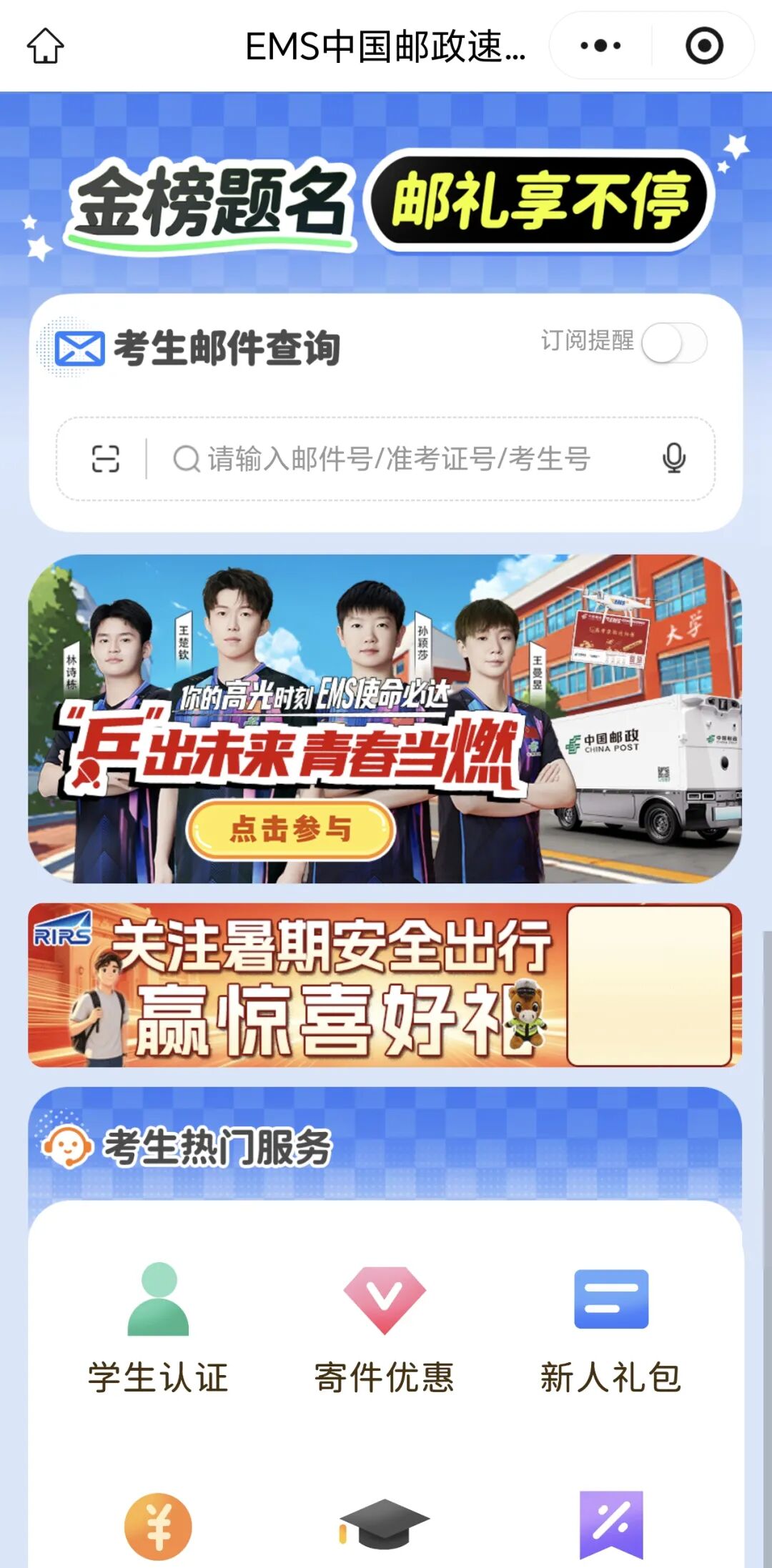Tap the 点击参与 button on the banner
This screenshot has width=772, height=1568.
[290, 830]
